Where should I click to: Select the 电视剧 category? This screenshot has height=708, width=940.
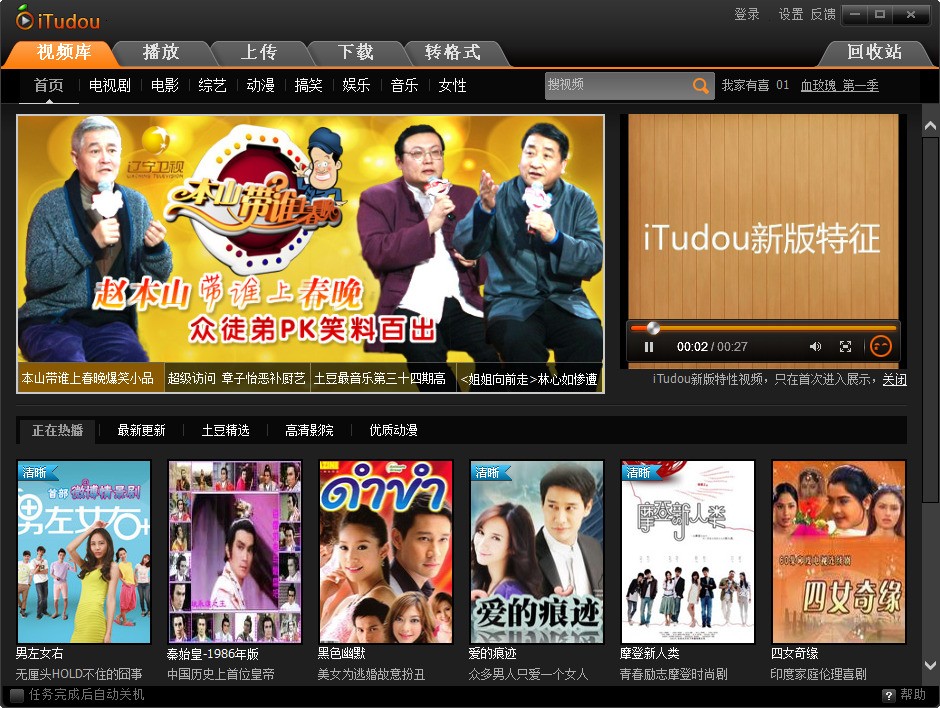click(x=110, y=86)
